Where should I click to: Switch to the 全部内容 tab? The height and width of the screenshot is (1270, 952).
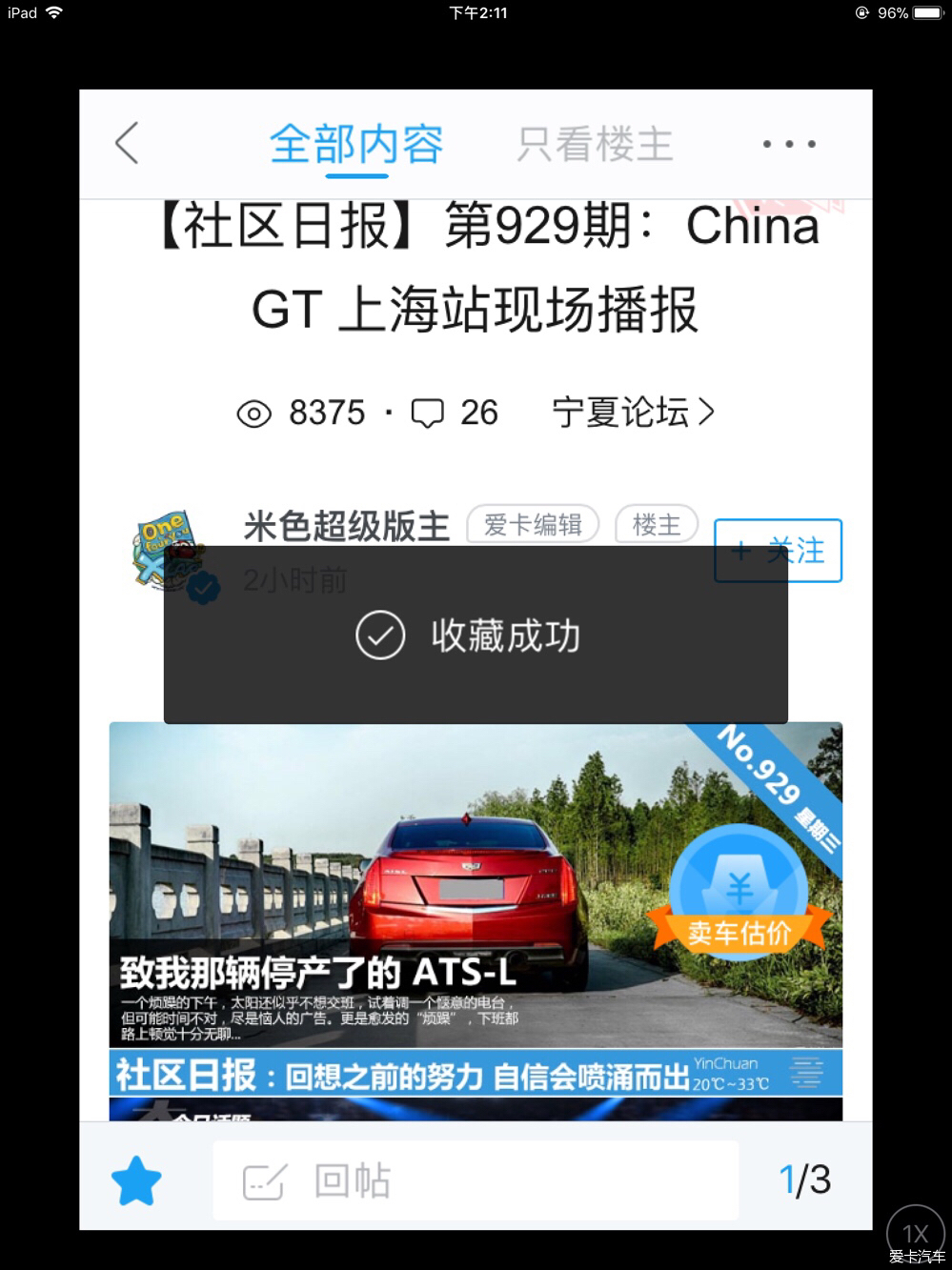(x=356, y=145)
